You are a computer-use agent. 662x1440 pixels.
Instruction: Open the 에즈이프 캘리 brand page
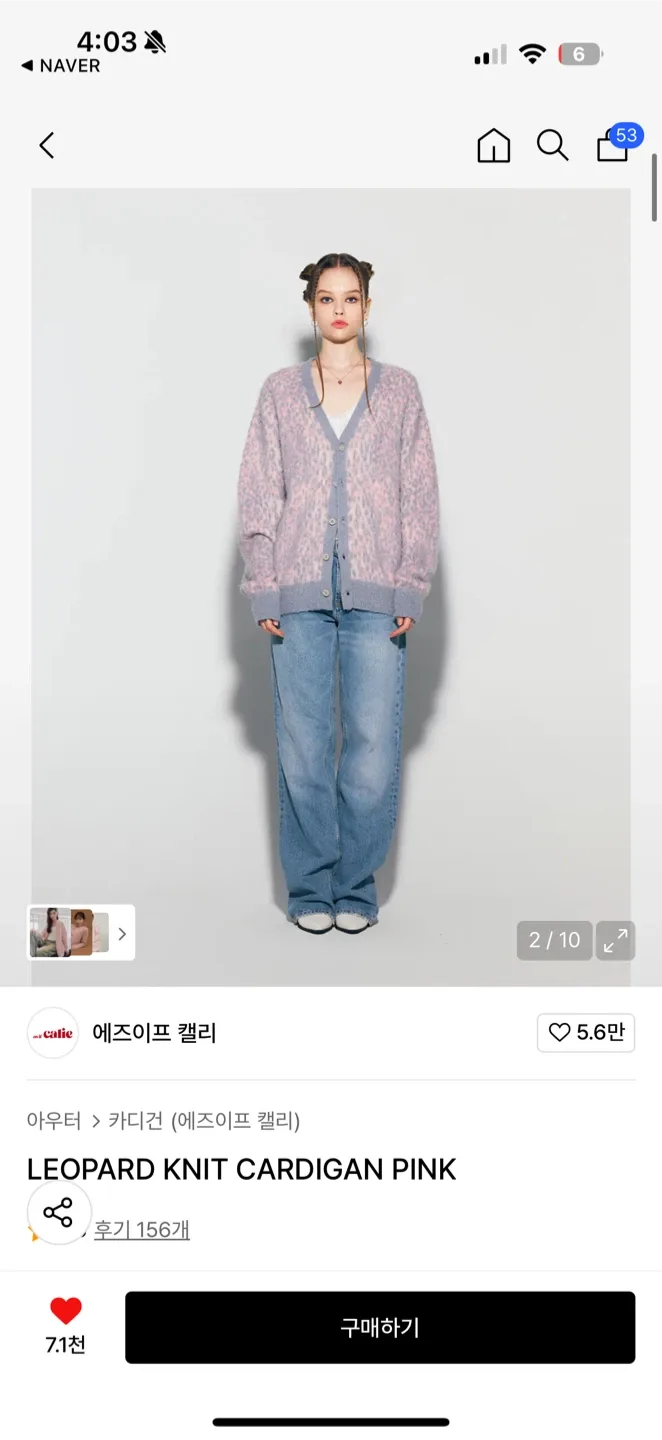[x=153, y=1033]
